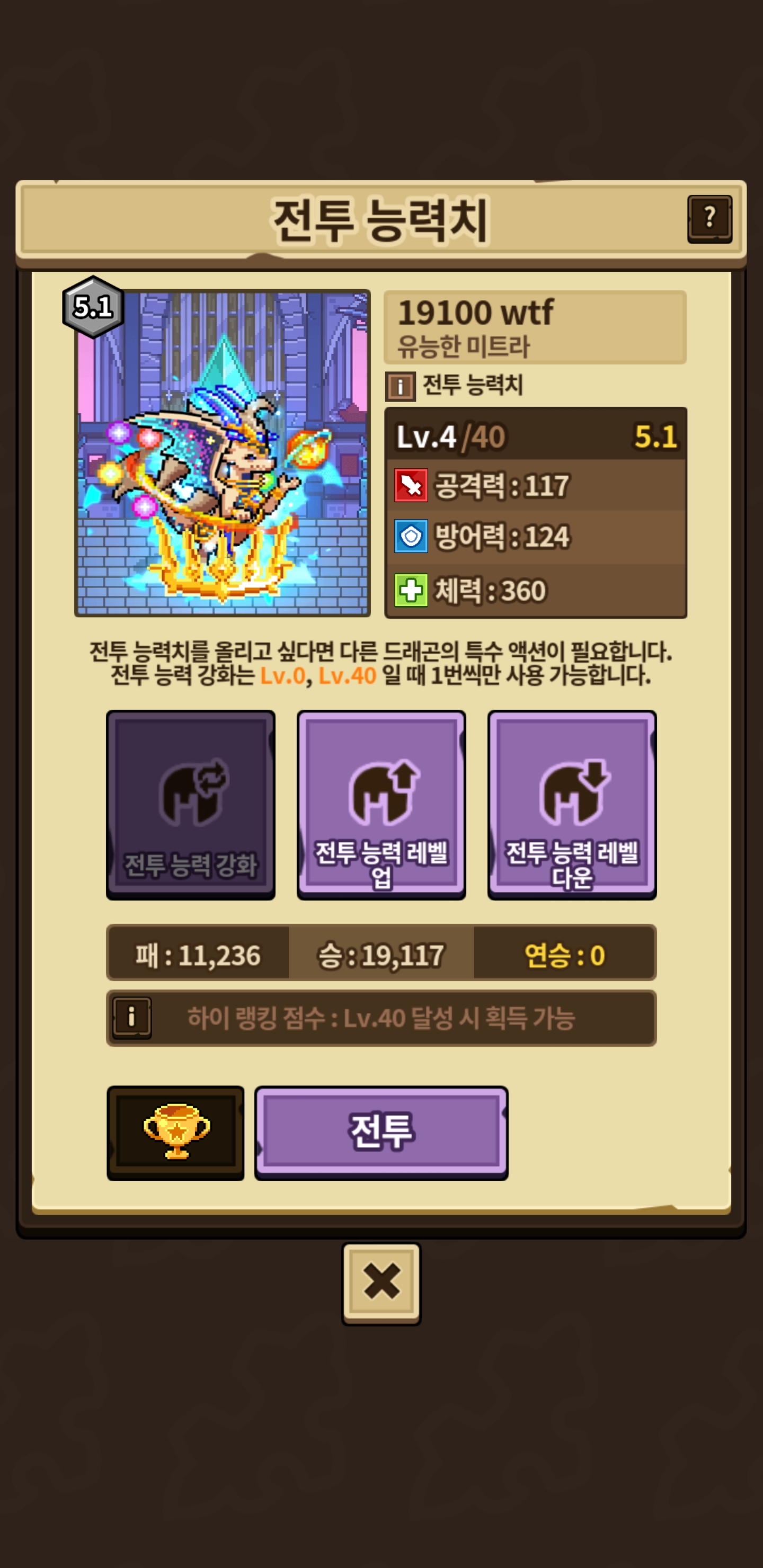Image resolution: width=763 pixels, height=1568 pixels.
Task: Start battle with 전투 button
Action: (x=381, y=1133)
